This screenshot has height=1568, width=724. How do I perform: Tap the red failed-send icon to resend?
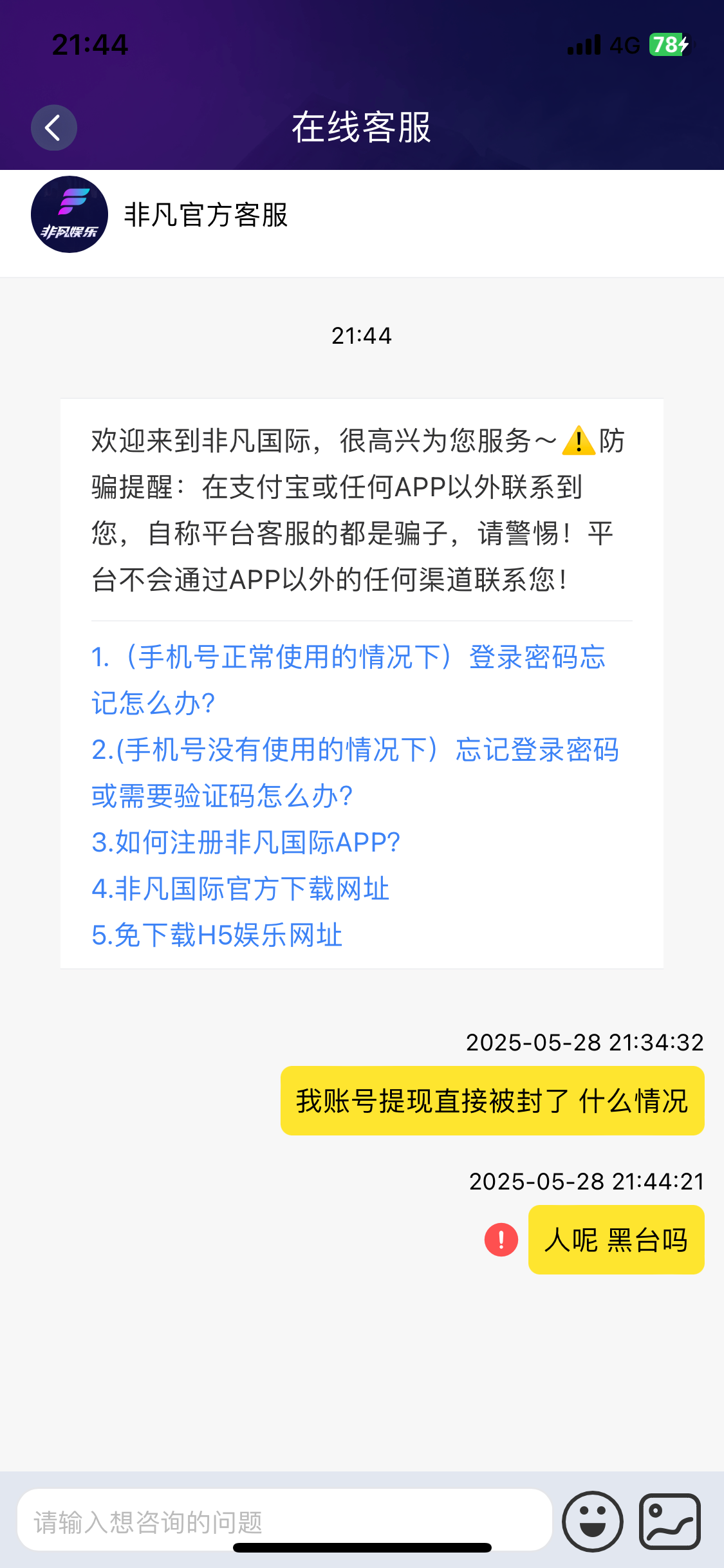(501, 1240)
